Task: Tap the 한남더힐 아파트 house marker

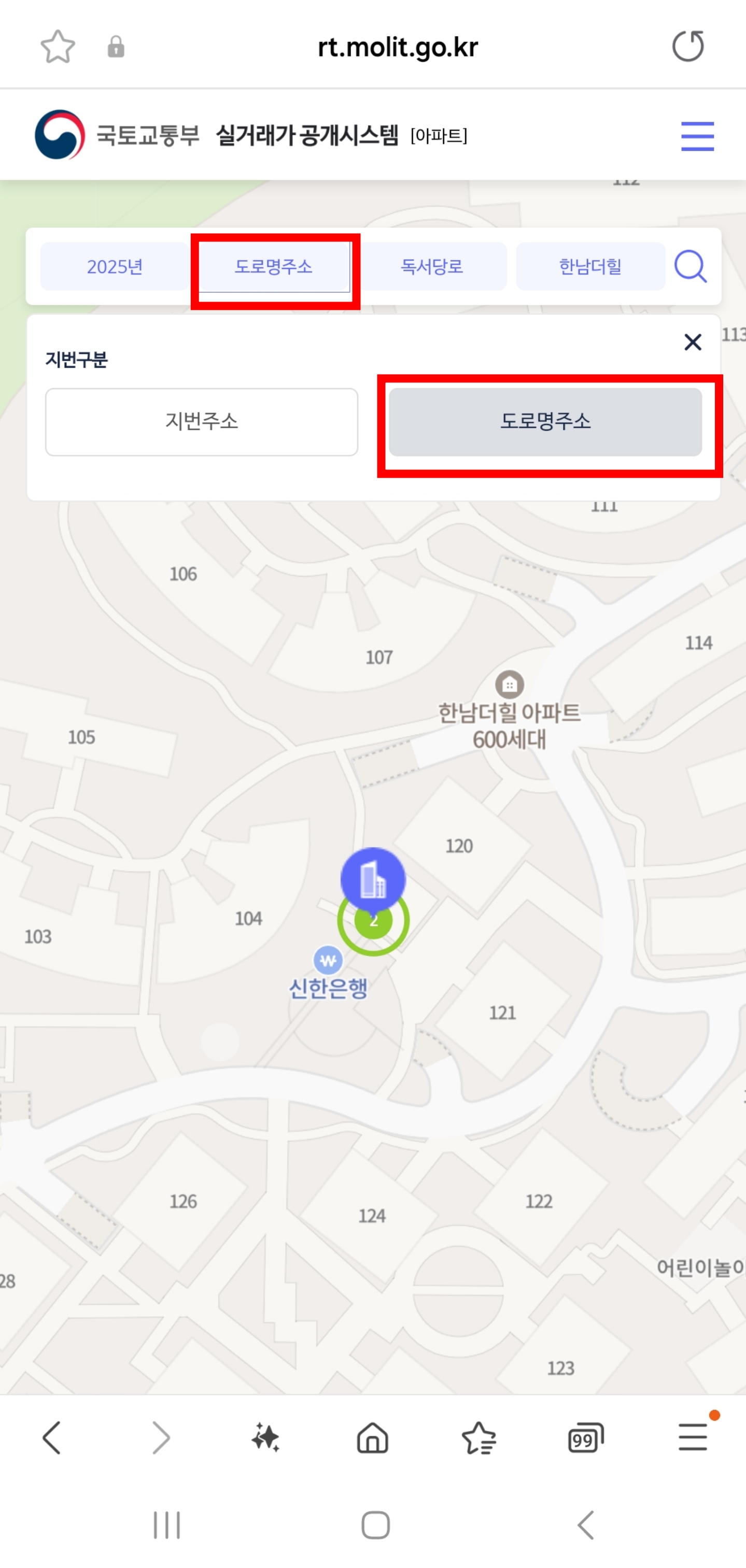Action: click(510, 683)
